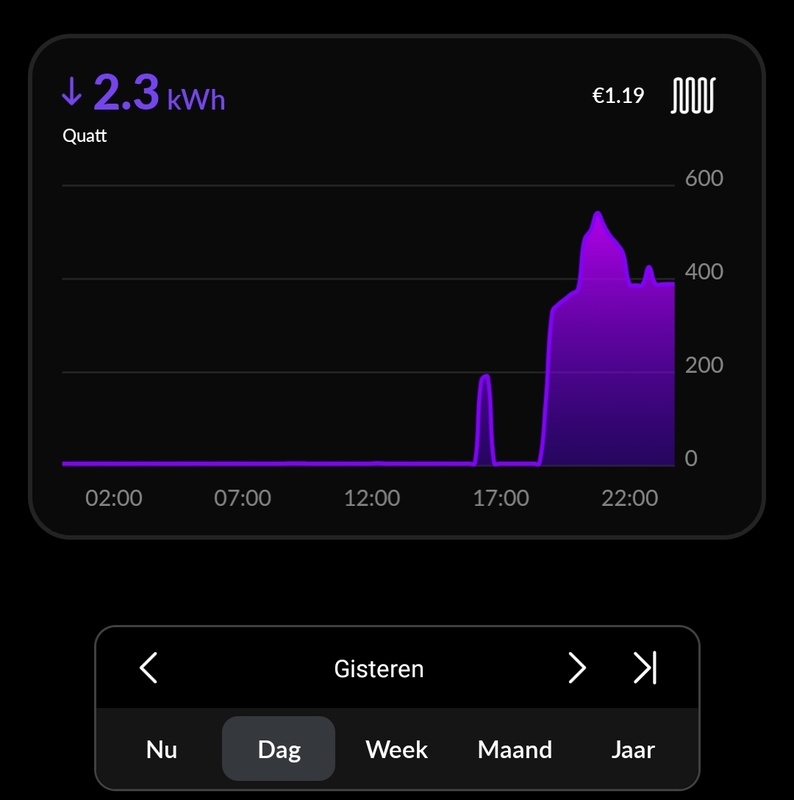Open the Quatt energy usage card
The height and width of the screenshot is (800, 794).
point(396,287)
